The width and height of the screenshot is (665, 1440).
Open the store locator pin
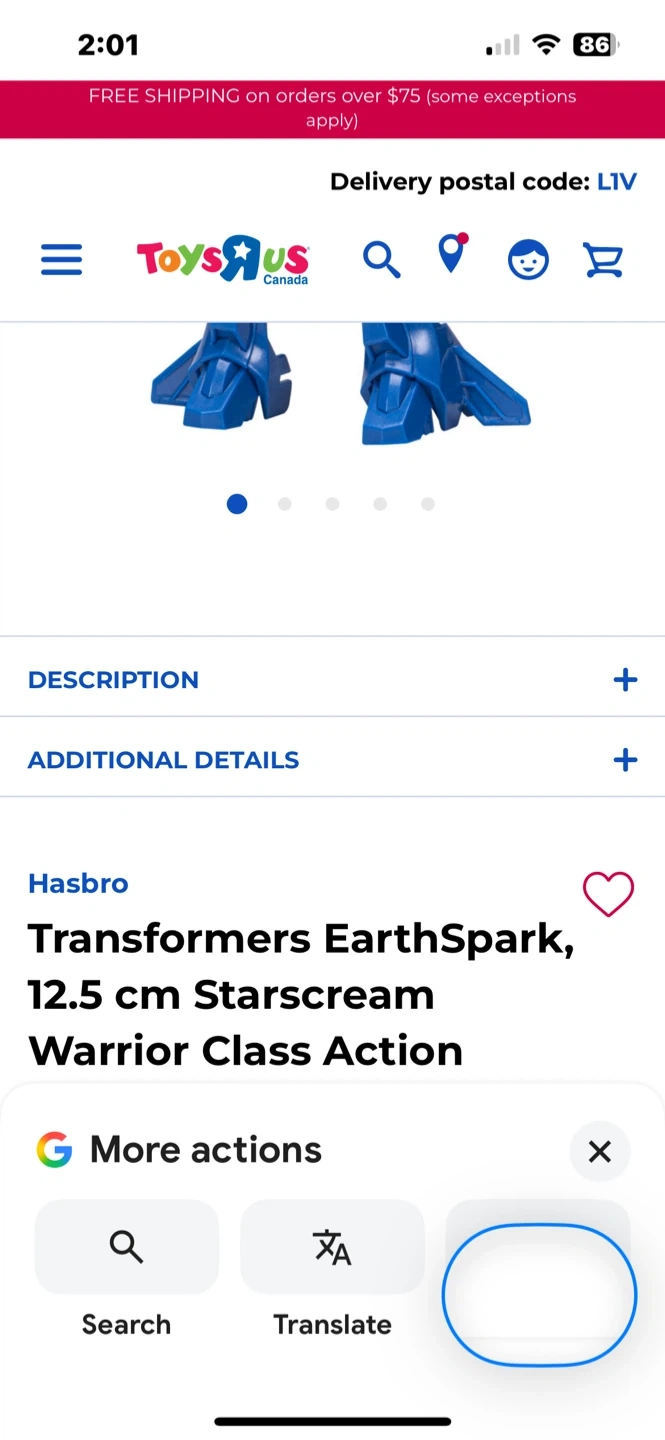point(452,255)
